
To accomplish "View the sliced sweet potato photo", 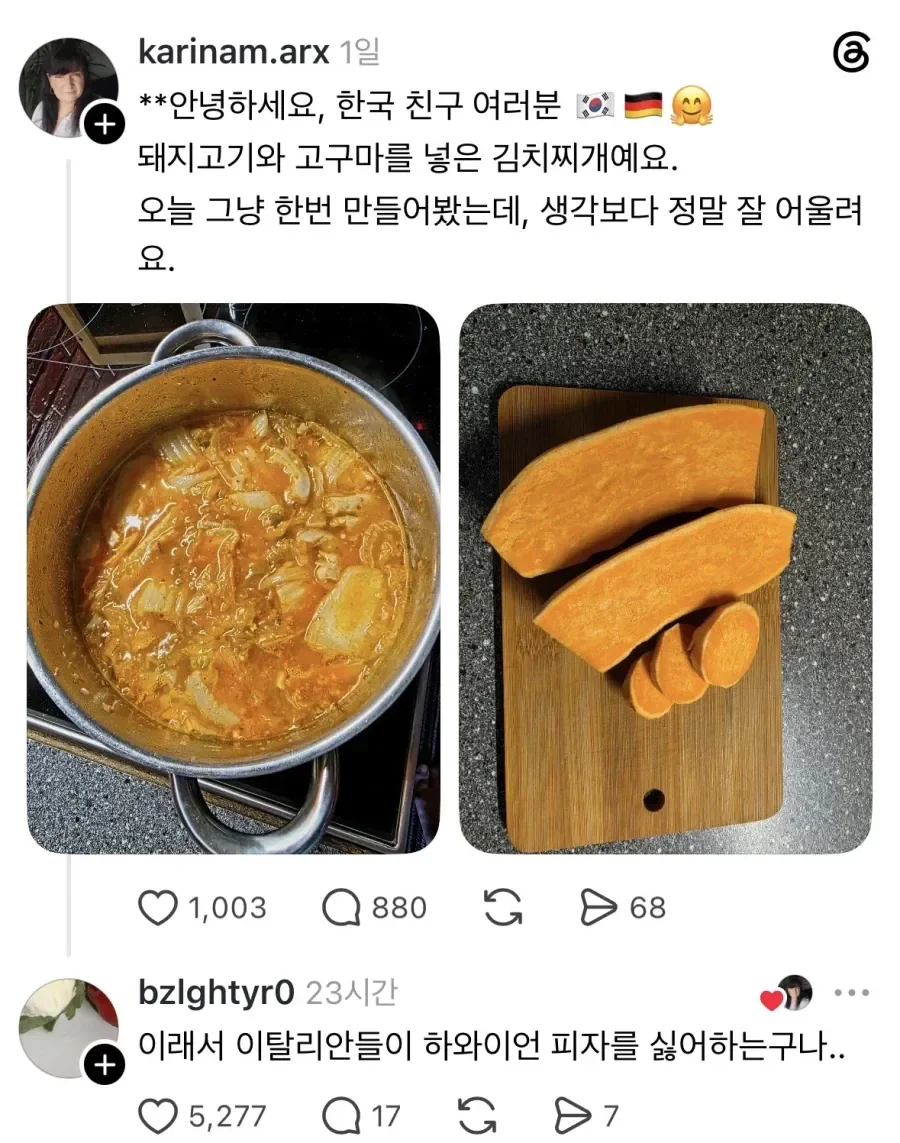I will coord(665,578).
